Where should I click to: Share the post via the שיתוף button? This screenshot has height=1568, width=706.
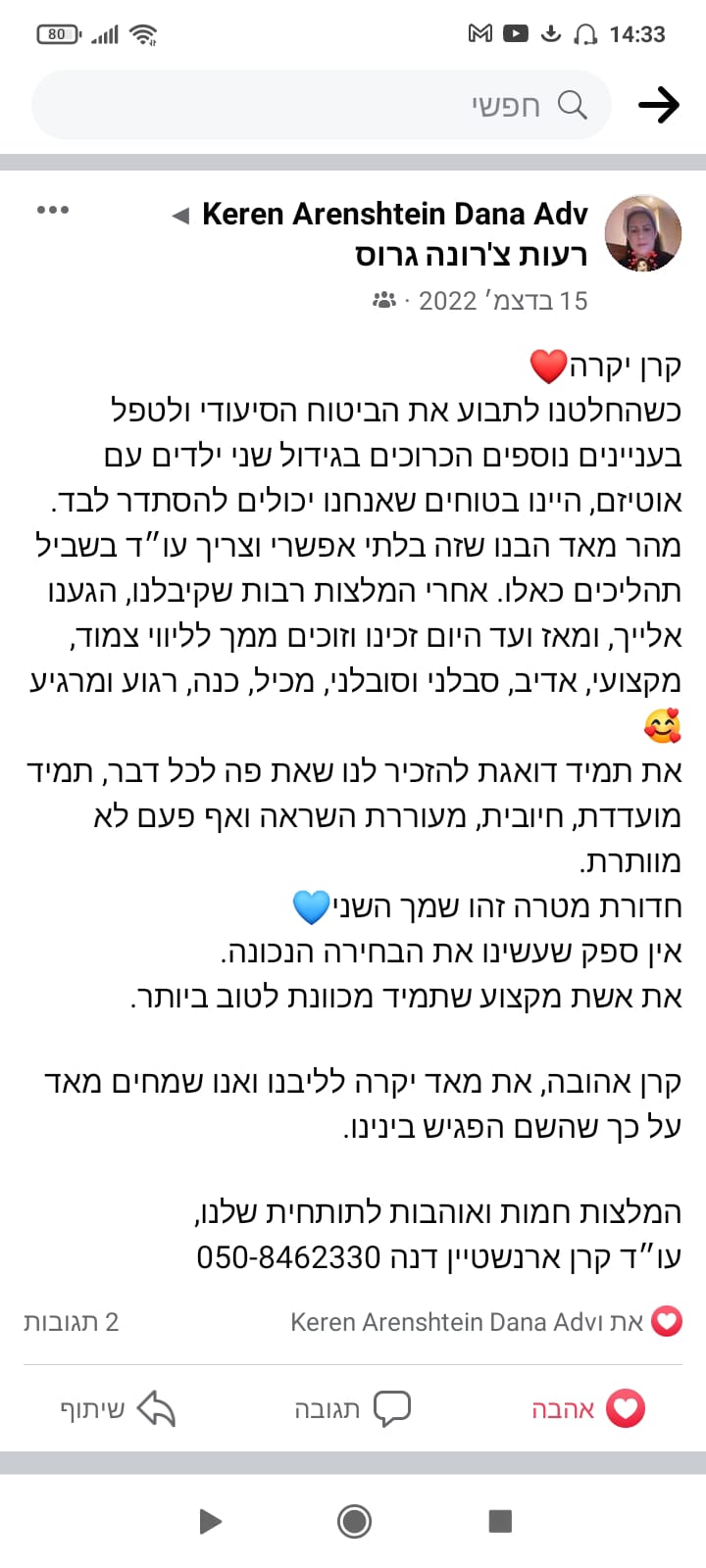[x=118, y=1409]
